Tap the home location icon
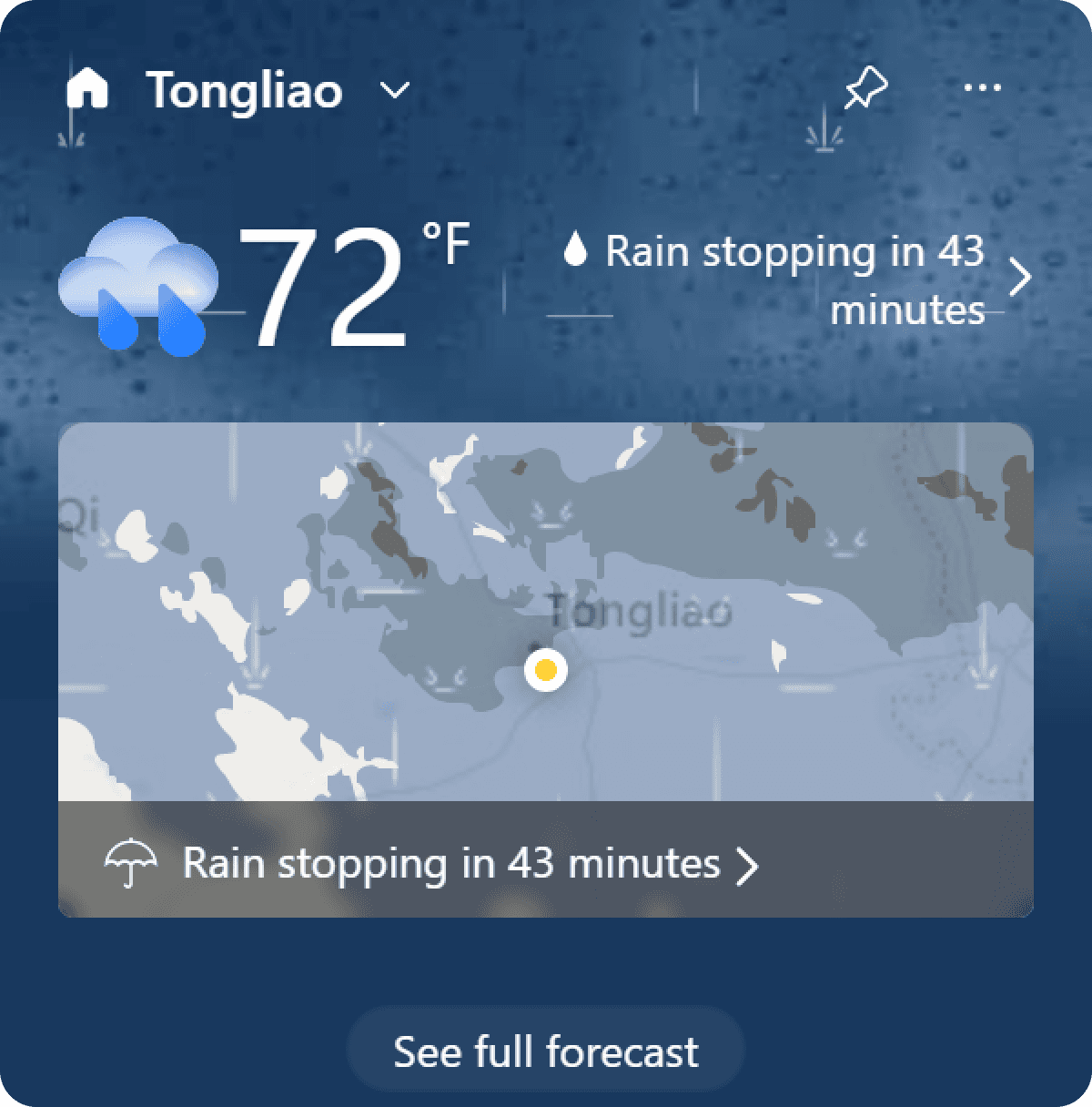The image size is (1092, 1107). click(88, 89)
